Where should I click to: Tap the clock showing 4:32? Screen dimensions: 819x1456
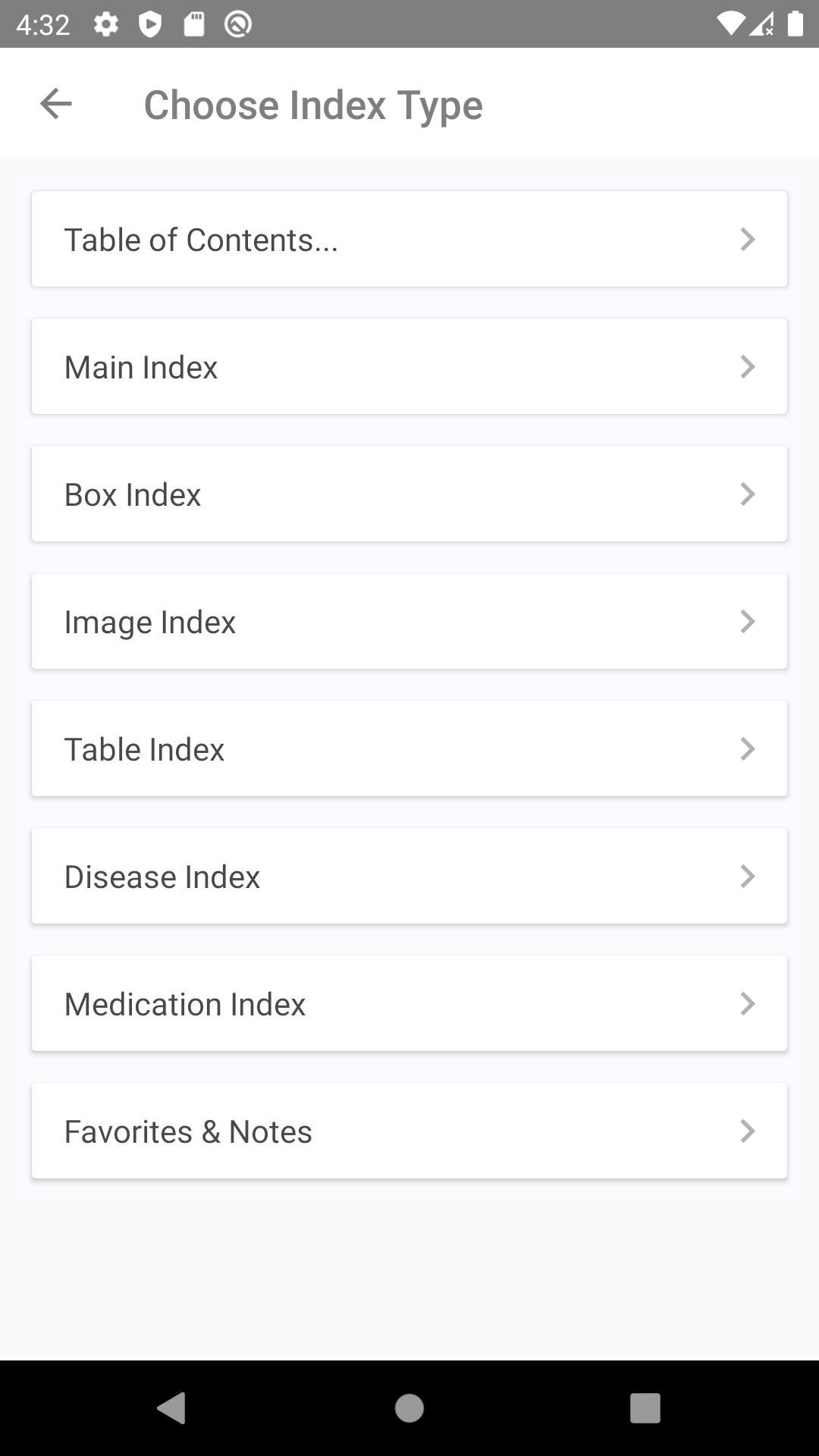42,24
